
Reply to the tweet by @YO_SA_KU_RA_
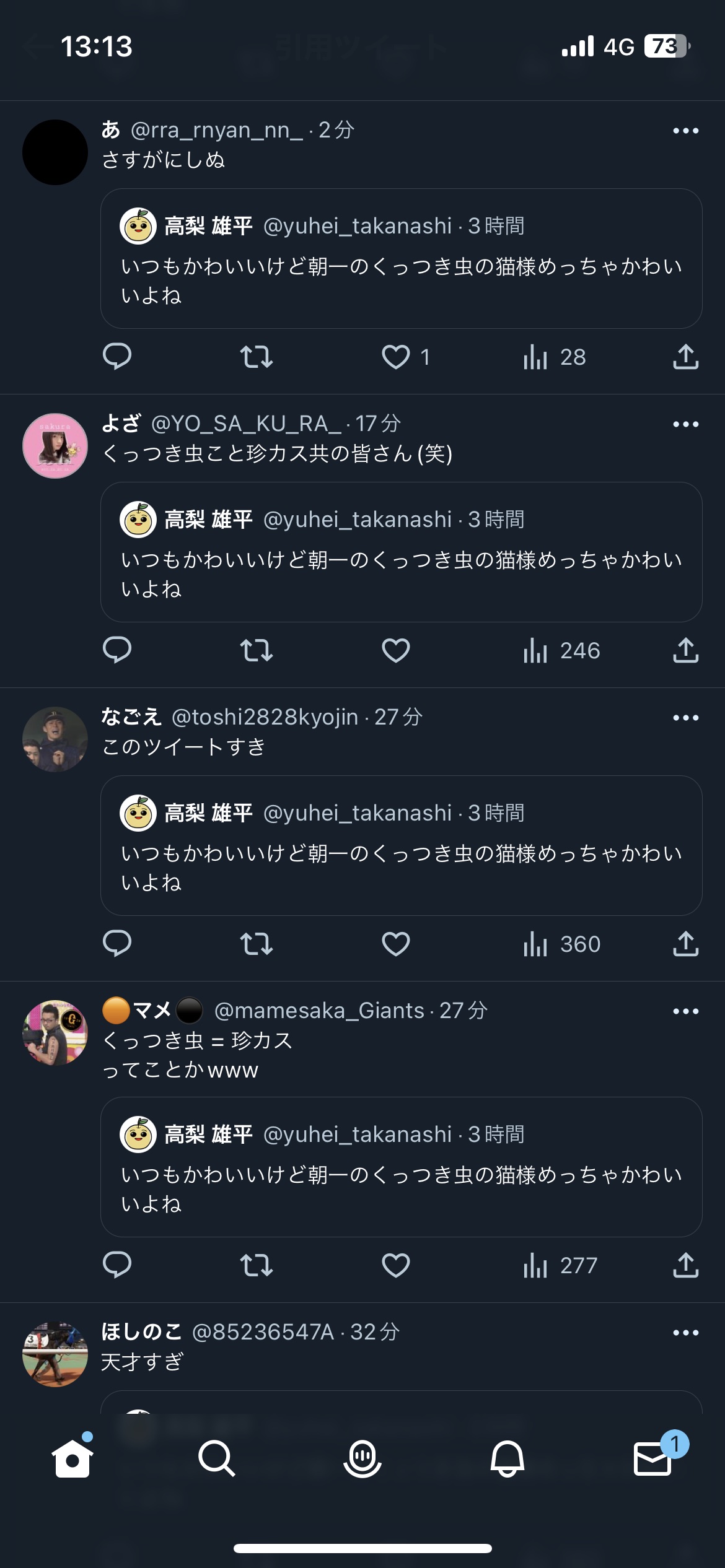[116, 650]
